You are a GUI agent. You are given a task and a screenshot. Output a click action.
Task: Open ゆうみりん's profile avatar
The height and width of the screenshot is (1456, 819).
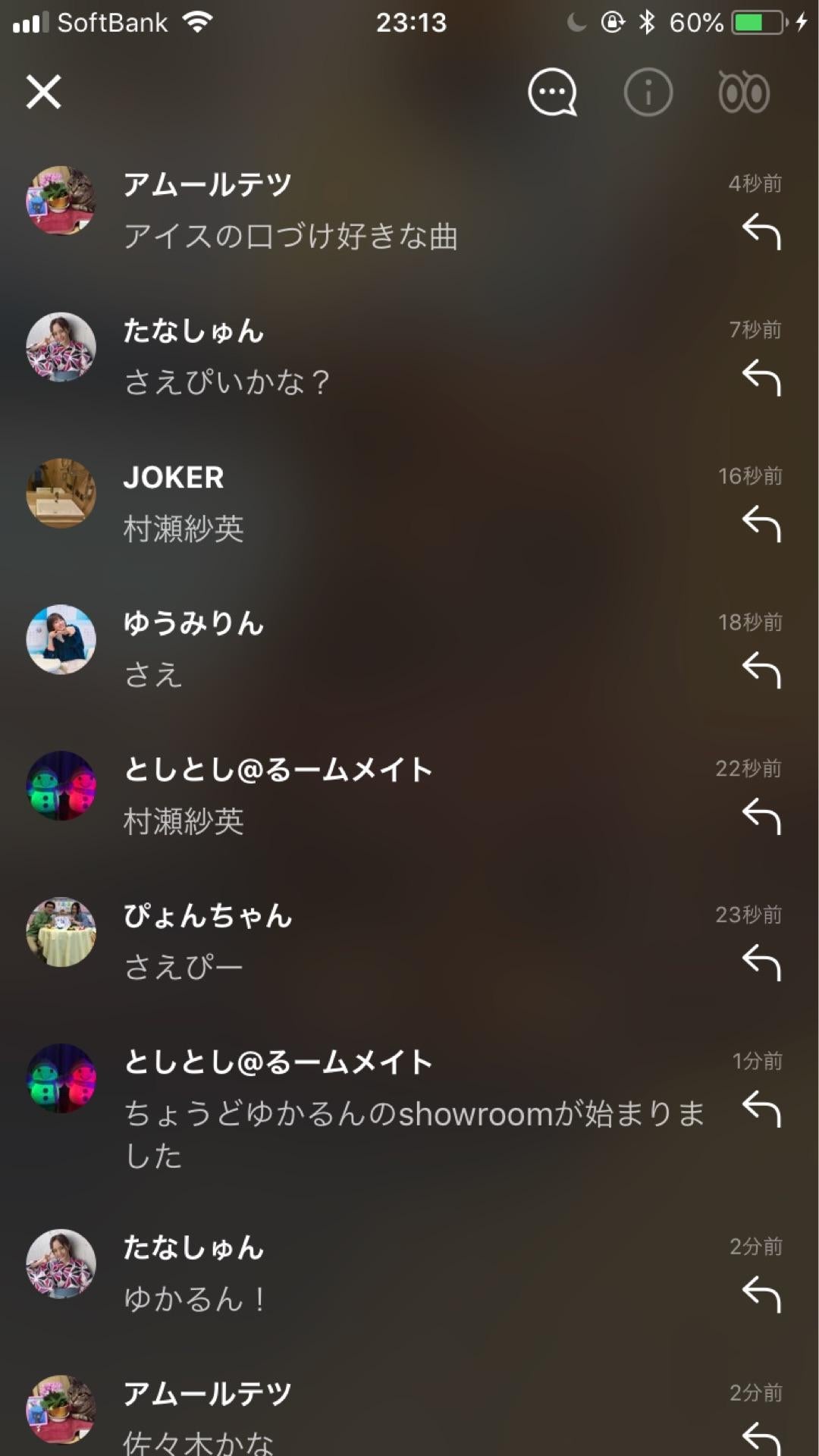pos(61,638)
